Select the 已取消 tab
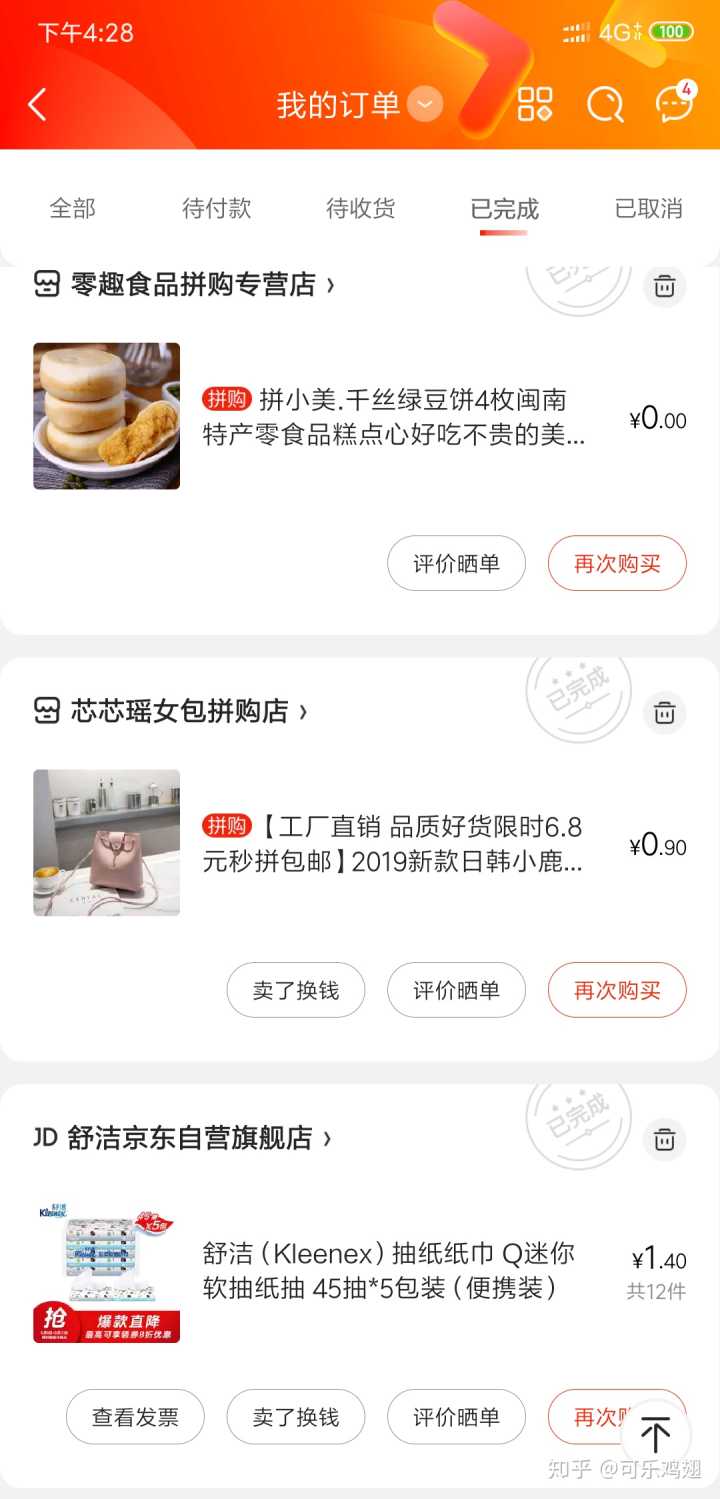This screenshot has width=720, height=1499. (x=648, y=209)
